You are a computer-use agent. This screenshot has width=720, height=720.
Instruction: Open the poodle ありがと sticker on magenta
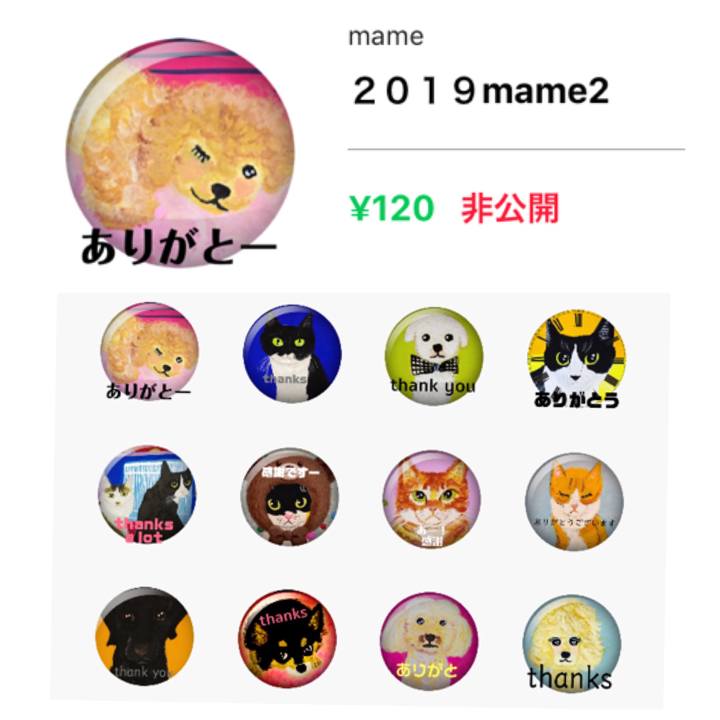tap(431, 640)
